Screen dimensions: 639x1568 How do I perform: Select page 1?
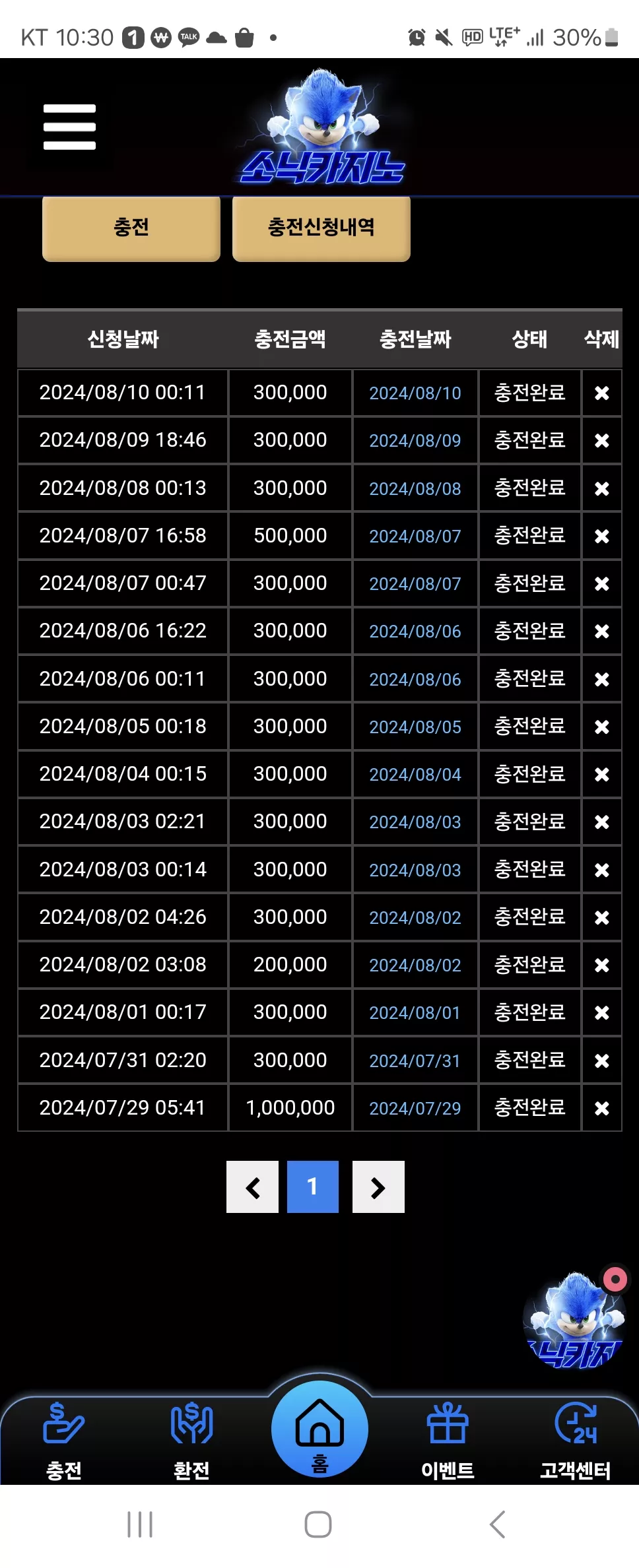pyautogui.click(x=313, y=1187)
